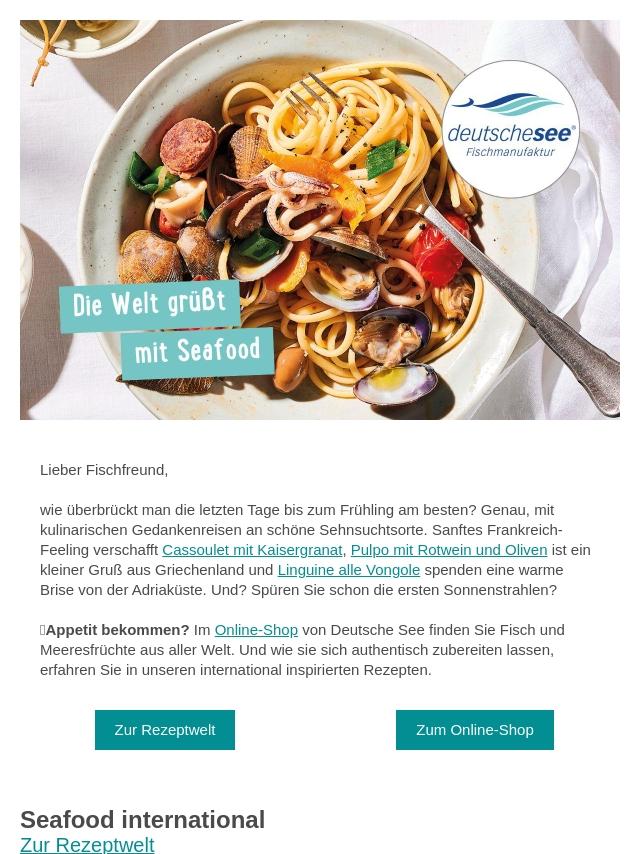
Task: Open the Linguine alle Vongole recipe link
Action: tap(348, 569)
